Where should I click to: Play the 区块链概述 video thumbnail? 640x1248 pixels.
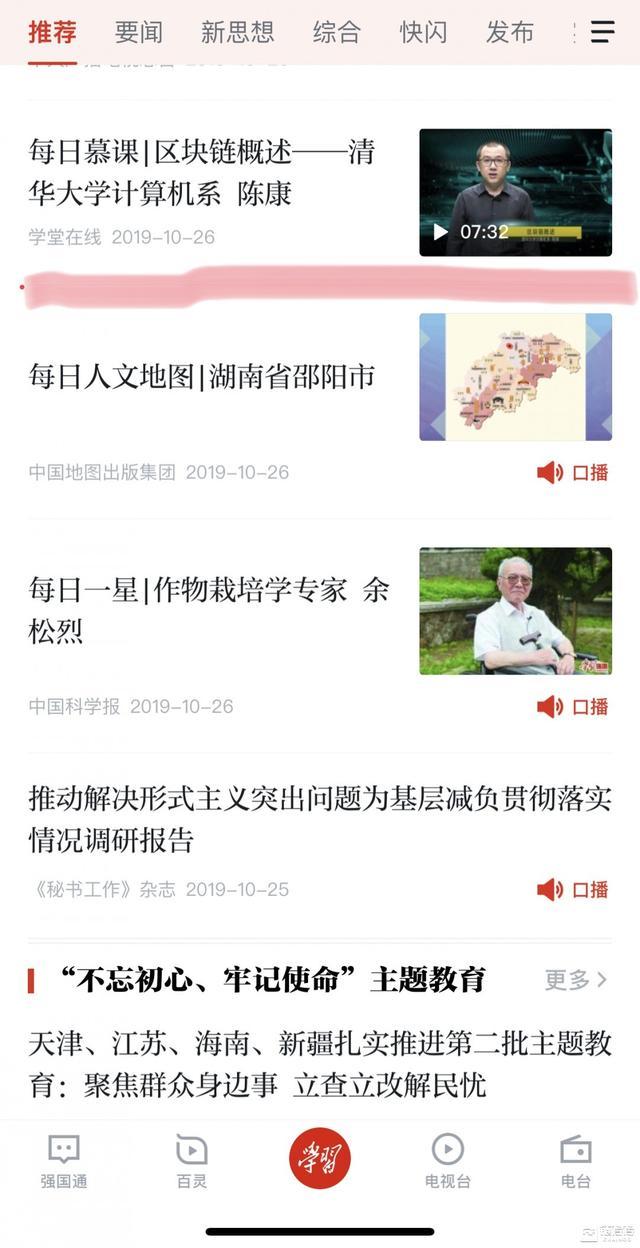coord(515,192)
